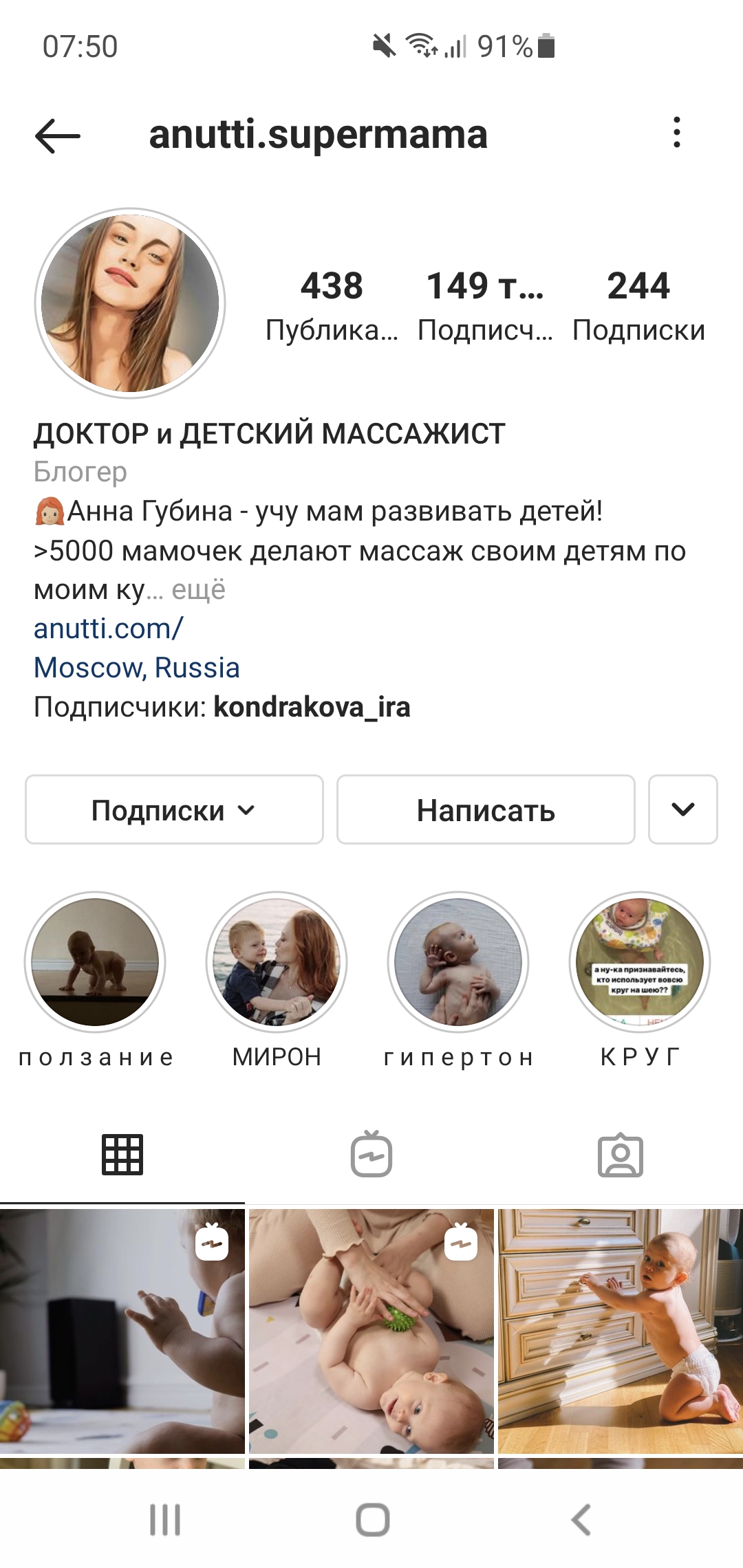Go back using the top arrow
Image resolution: width=743 pixels, height=1568 pixels.
coord(58,135)
